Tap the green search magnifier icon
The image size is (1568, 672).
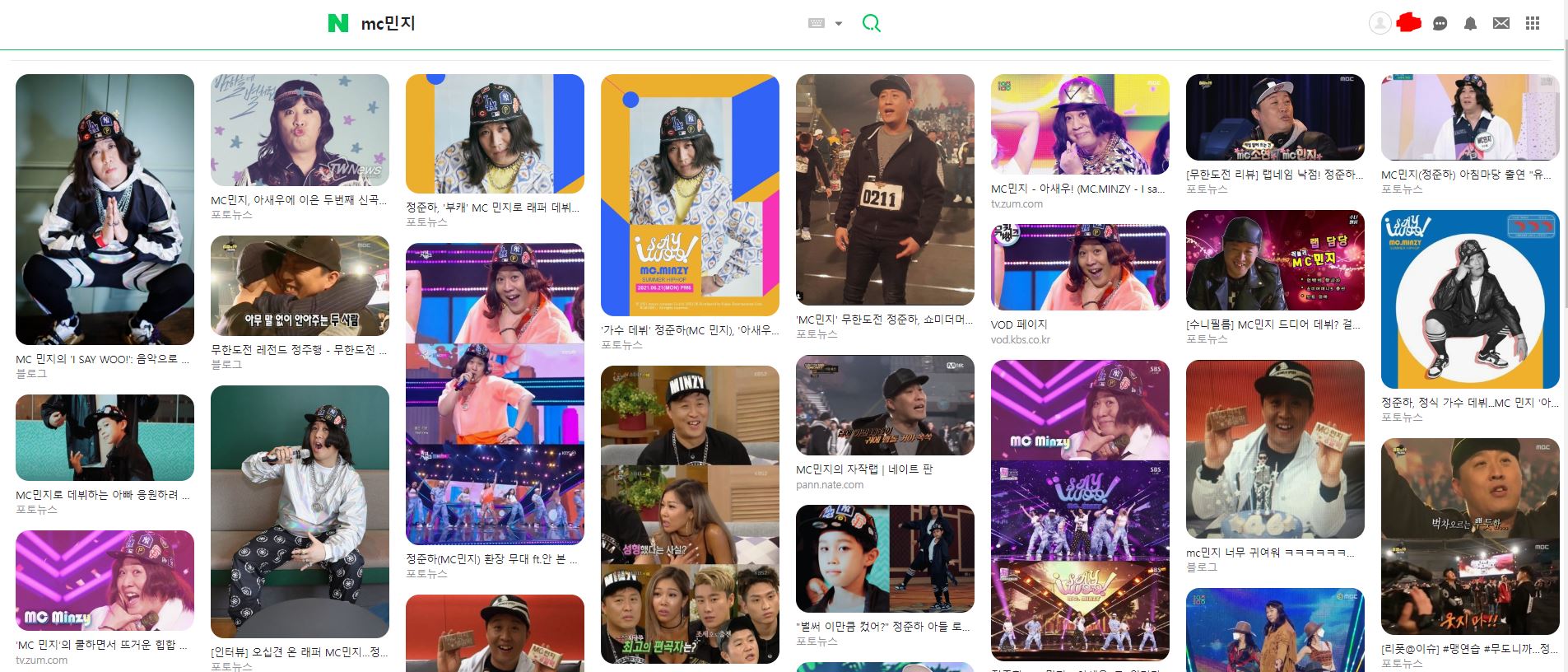[x=871, y=23]
